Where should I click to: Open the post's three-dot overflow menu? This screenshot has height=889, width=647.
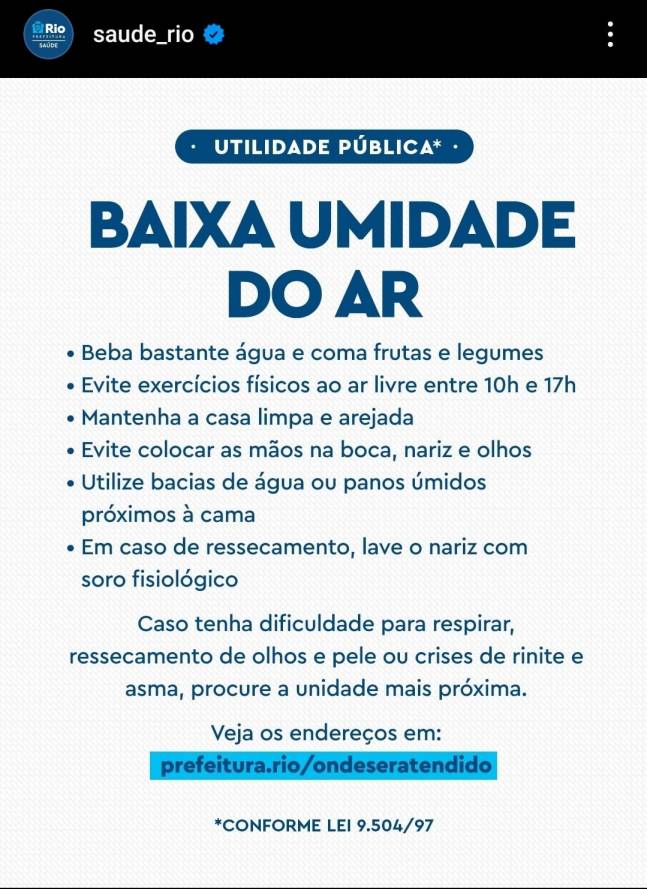coord(610,35)
